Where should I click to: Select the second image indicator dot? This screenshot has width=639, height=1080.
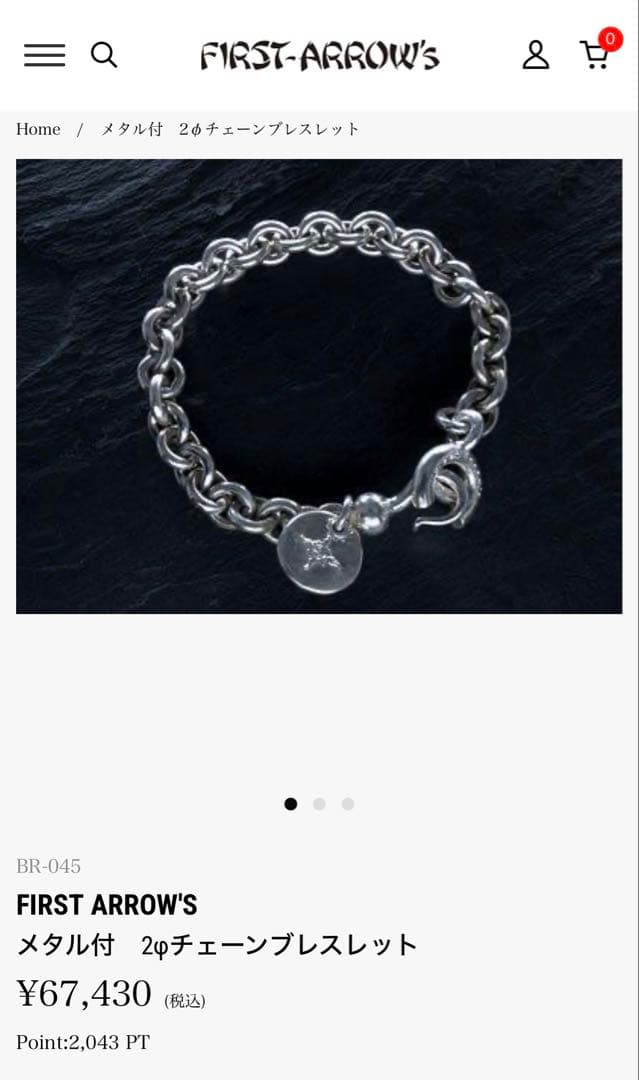pos(319,804)
